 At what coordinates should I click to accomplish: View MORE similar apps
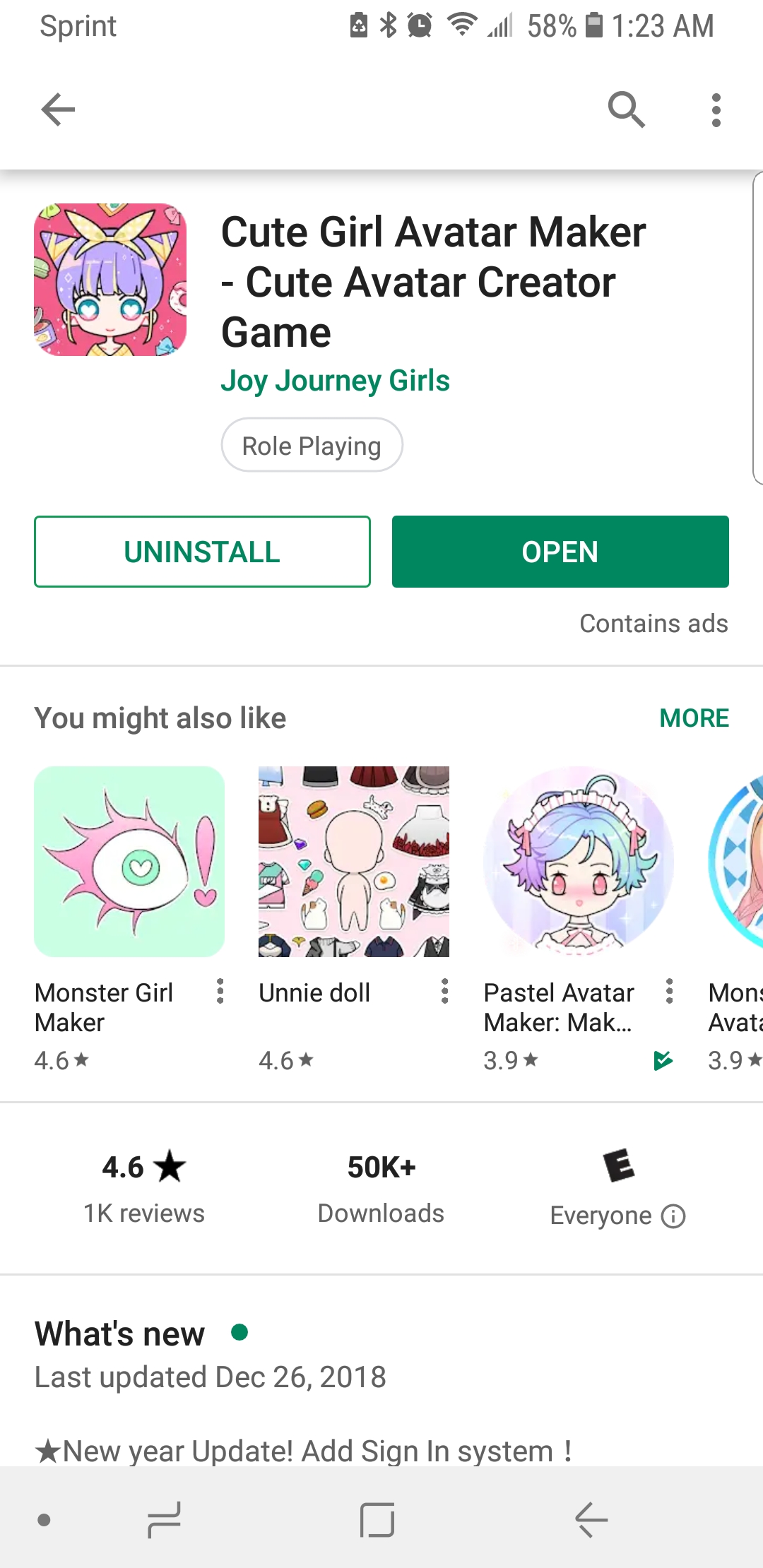(694, 718)
